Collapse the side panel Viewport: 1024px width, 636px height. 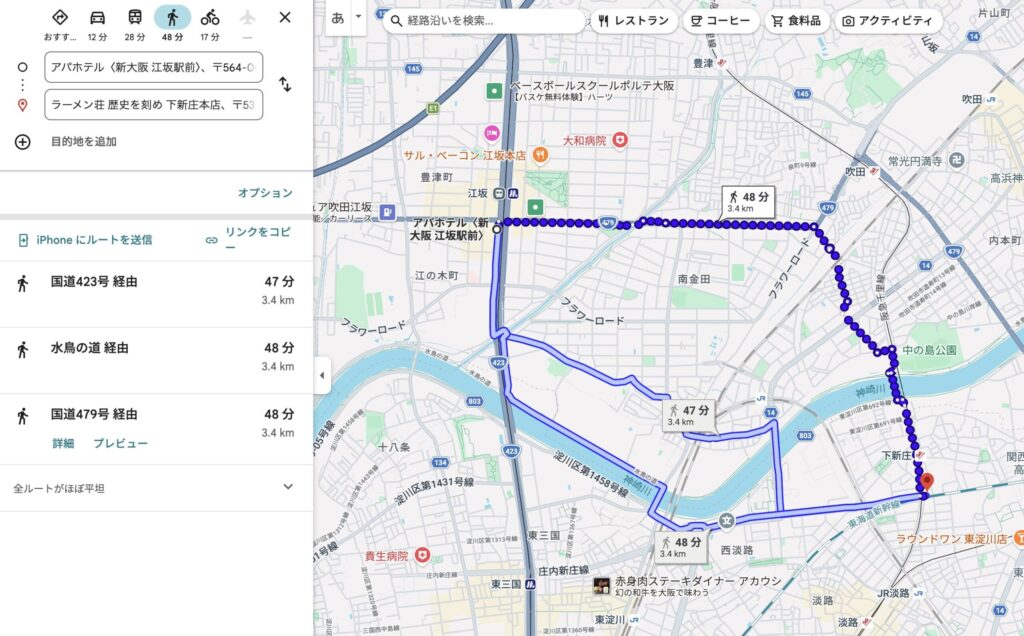pyautogui.click(x=321, y=376)
